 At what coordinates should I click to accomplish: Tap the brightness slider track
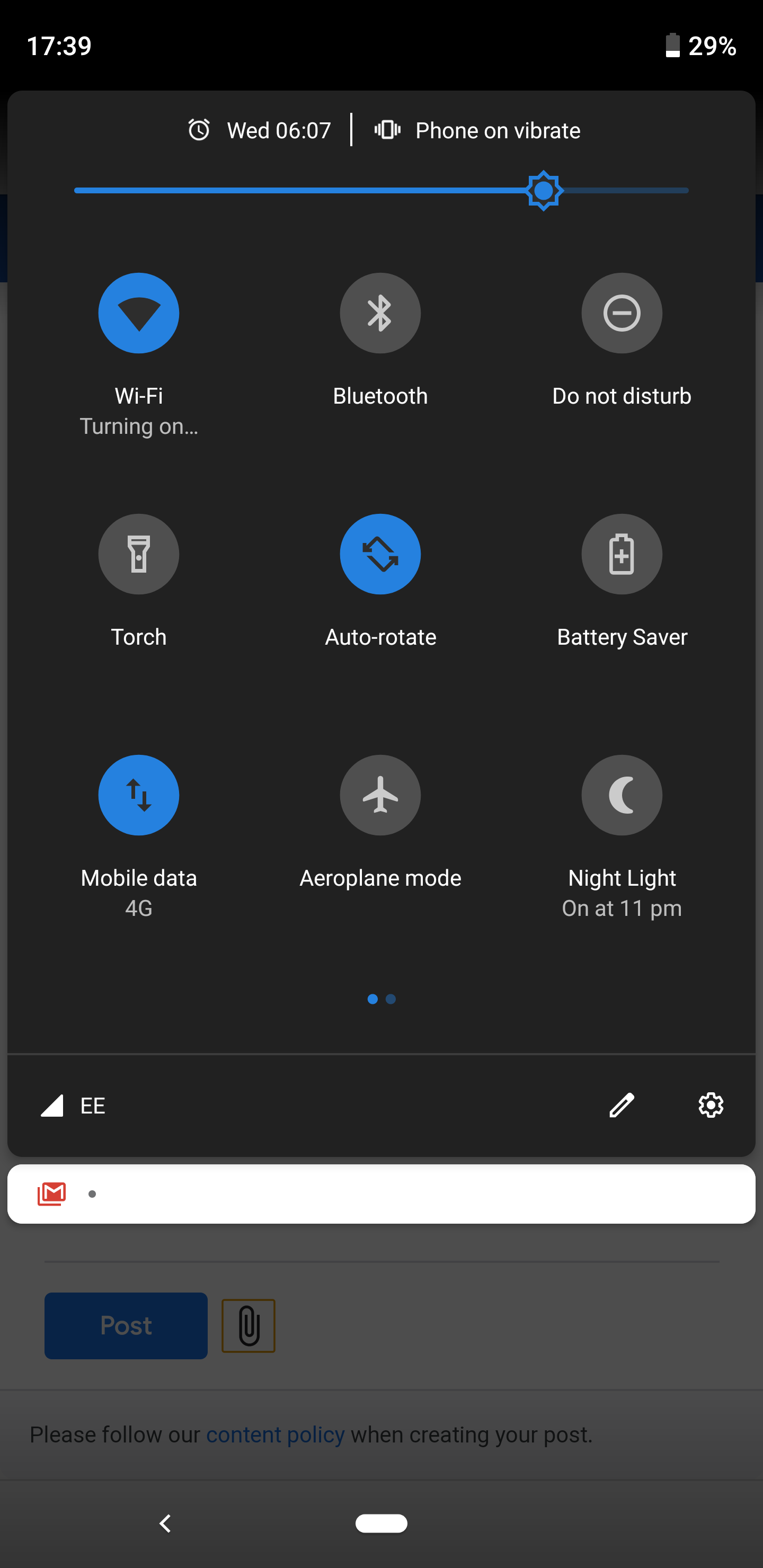click(x=305, y=191)
